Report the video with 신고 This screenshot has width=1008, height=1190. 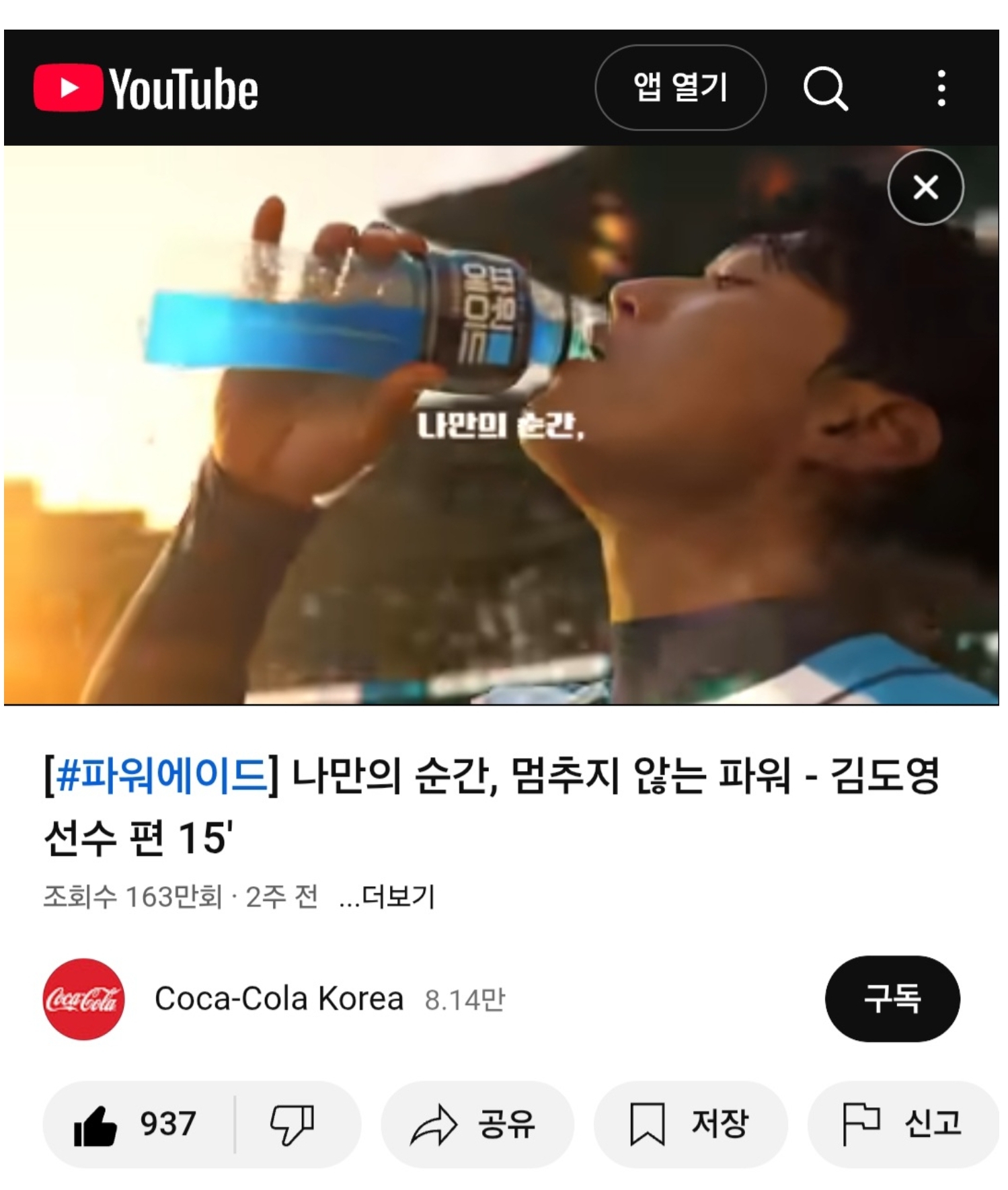point(902,1124)
